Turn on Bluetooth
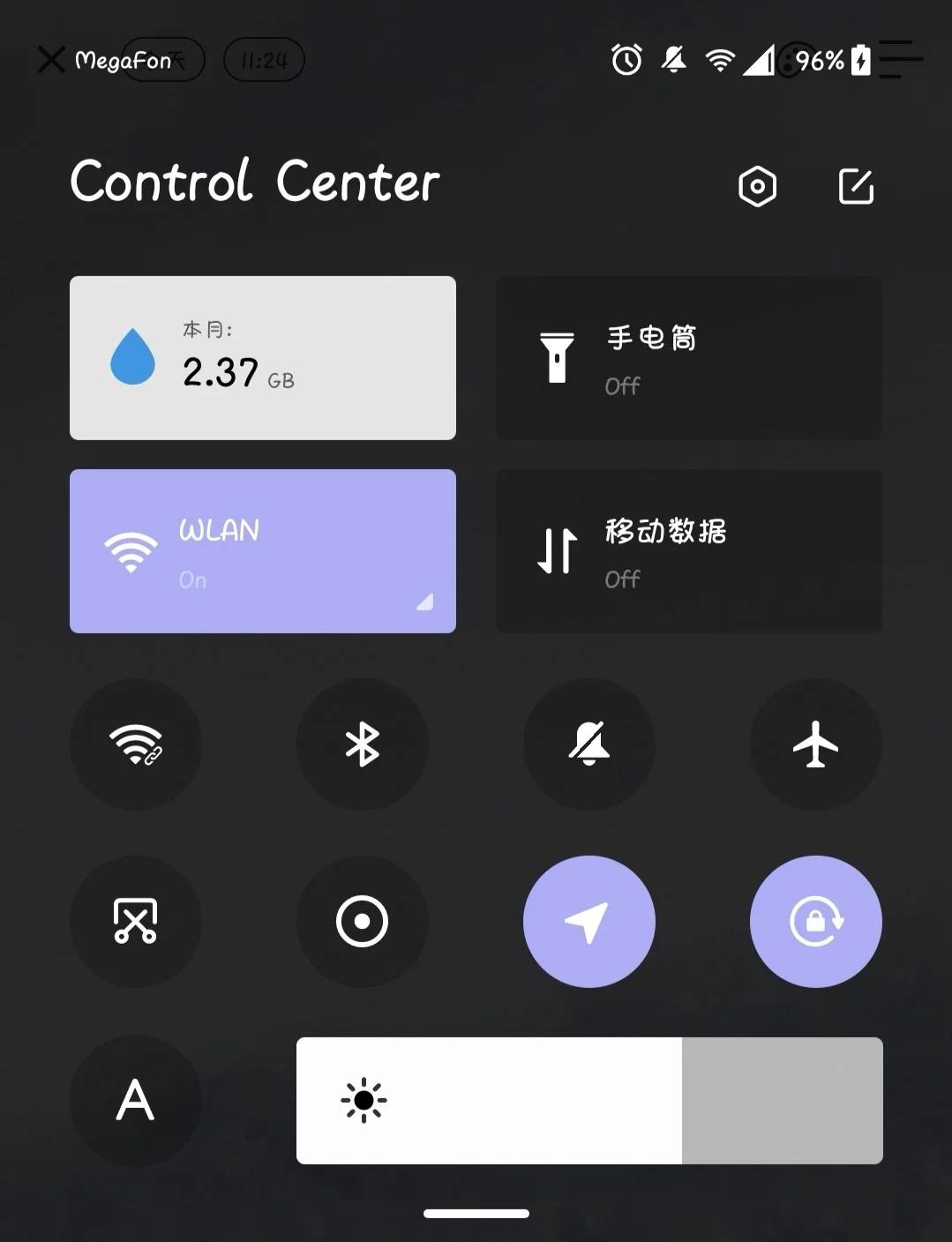Viewport: 952px width, 1242px height. [x=363, y=744]
